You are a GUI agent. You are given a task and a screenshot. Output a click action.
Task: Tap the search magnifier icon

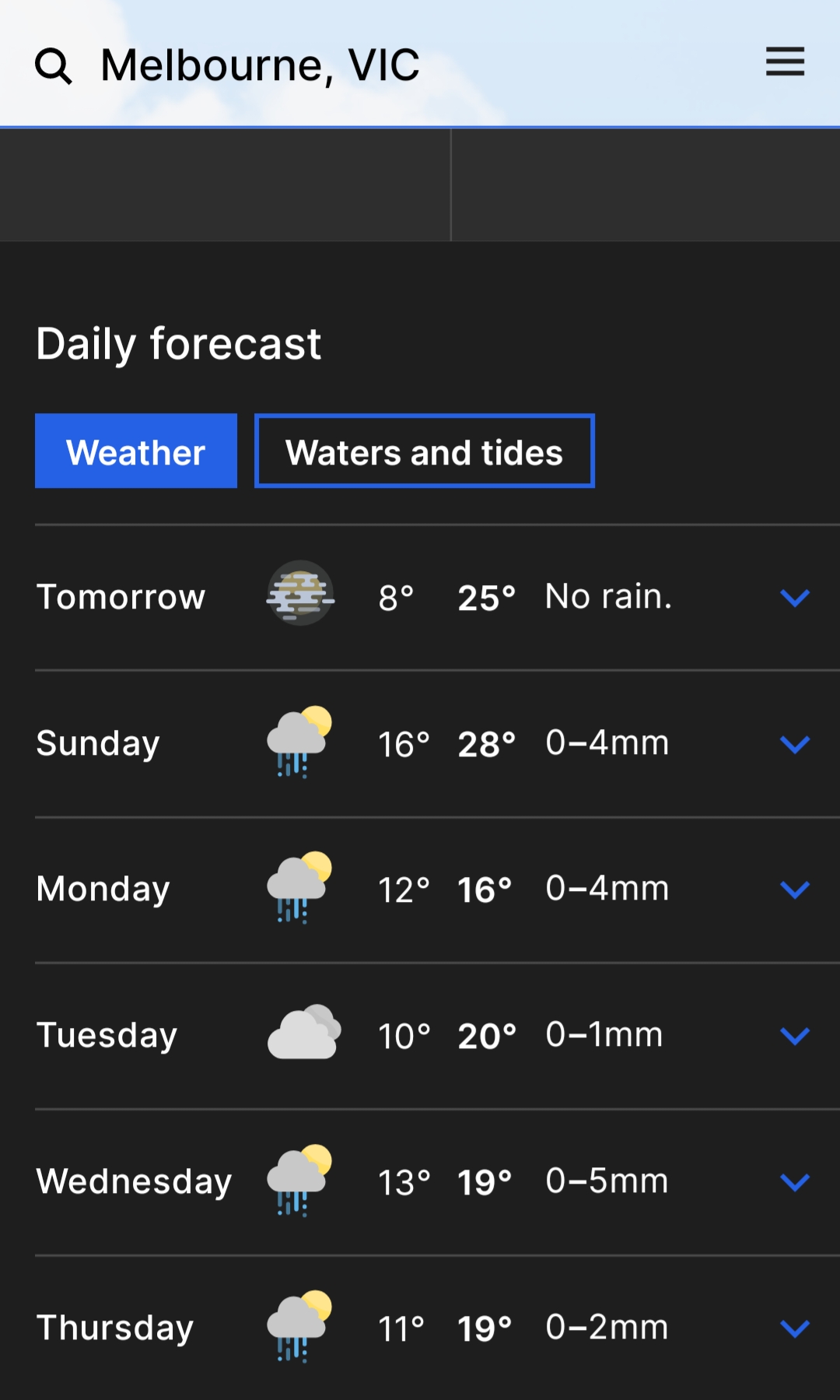tap(53, 65)
